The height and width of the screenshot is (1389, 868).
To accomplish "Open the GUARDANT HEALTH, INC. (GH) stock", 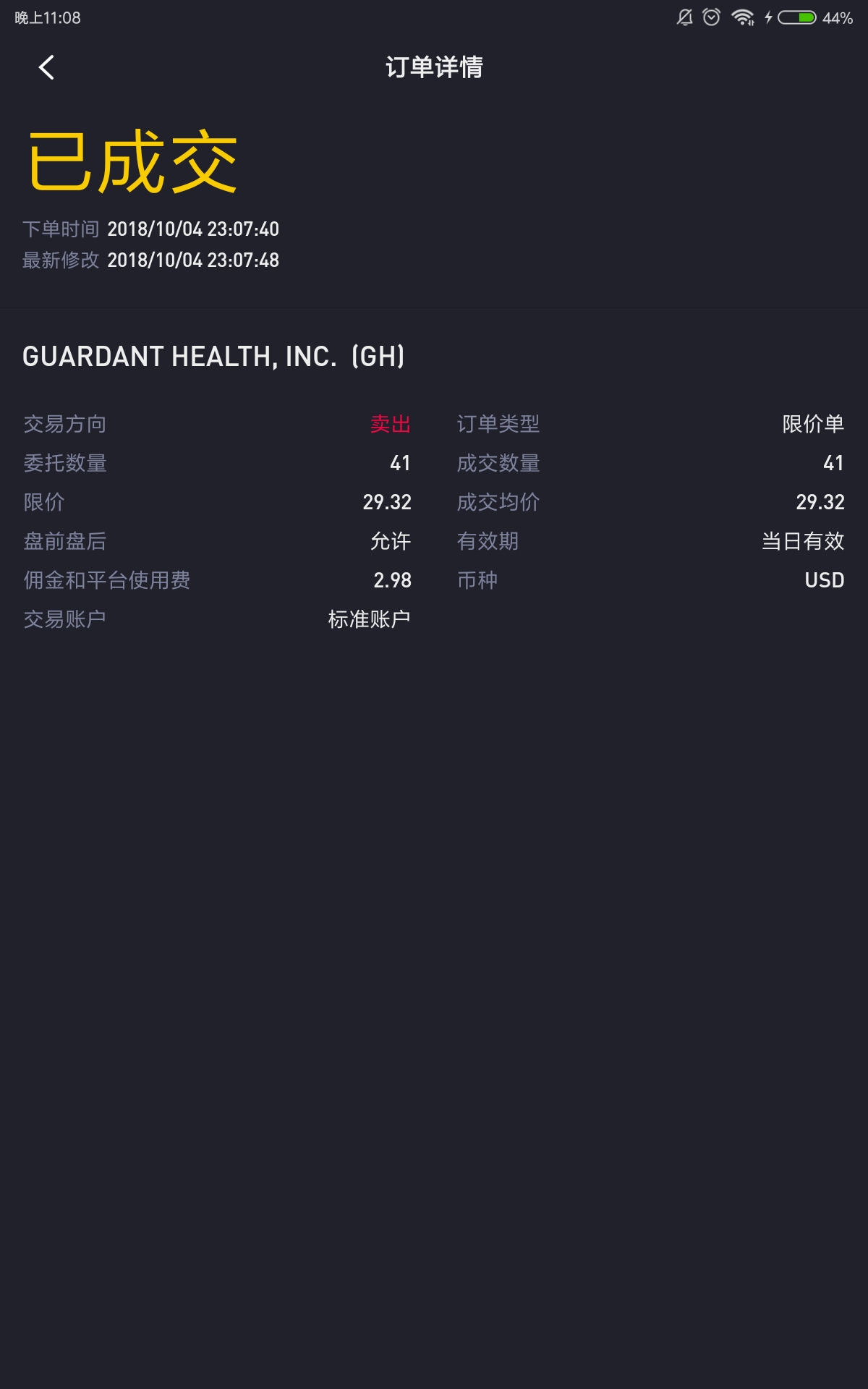I will point(213,357).
